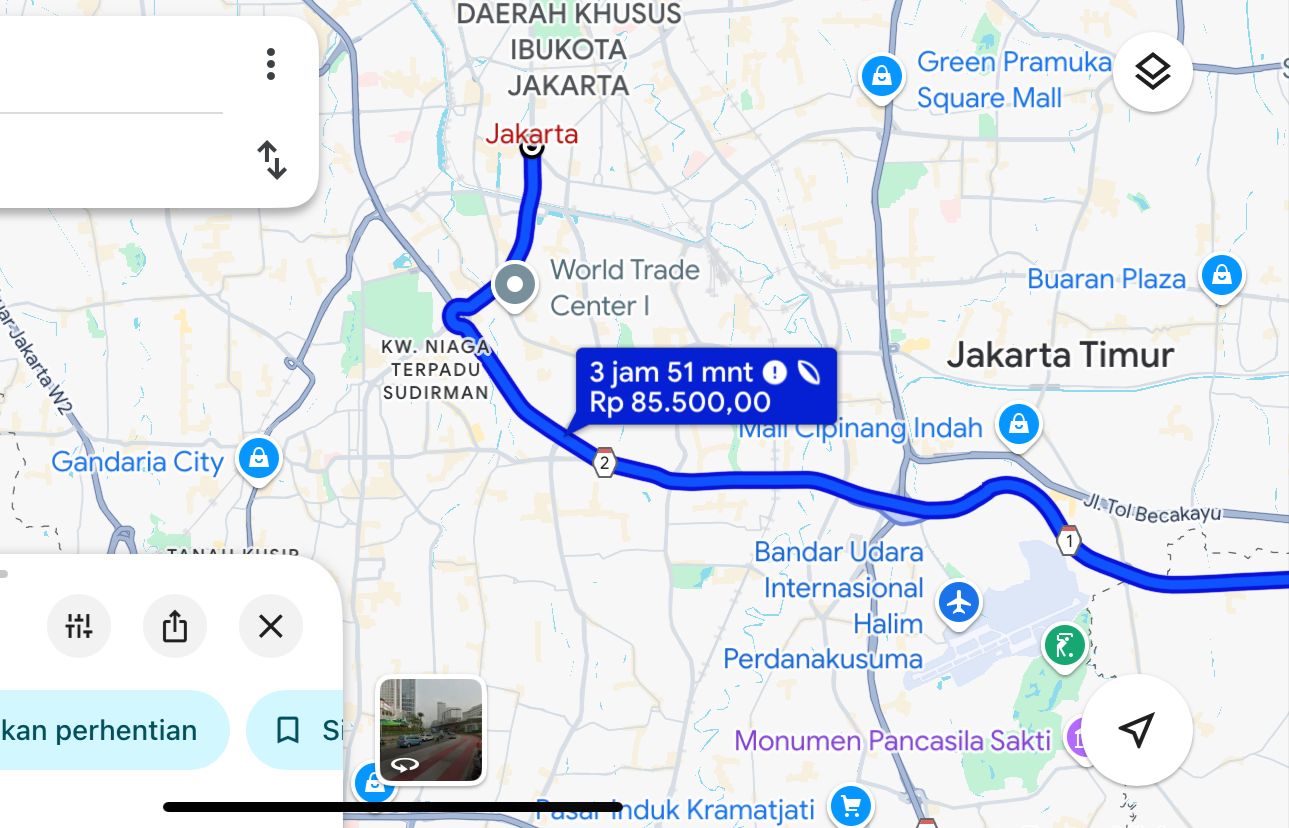Swap start and destination points

tap(272, 160)
